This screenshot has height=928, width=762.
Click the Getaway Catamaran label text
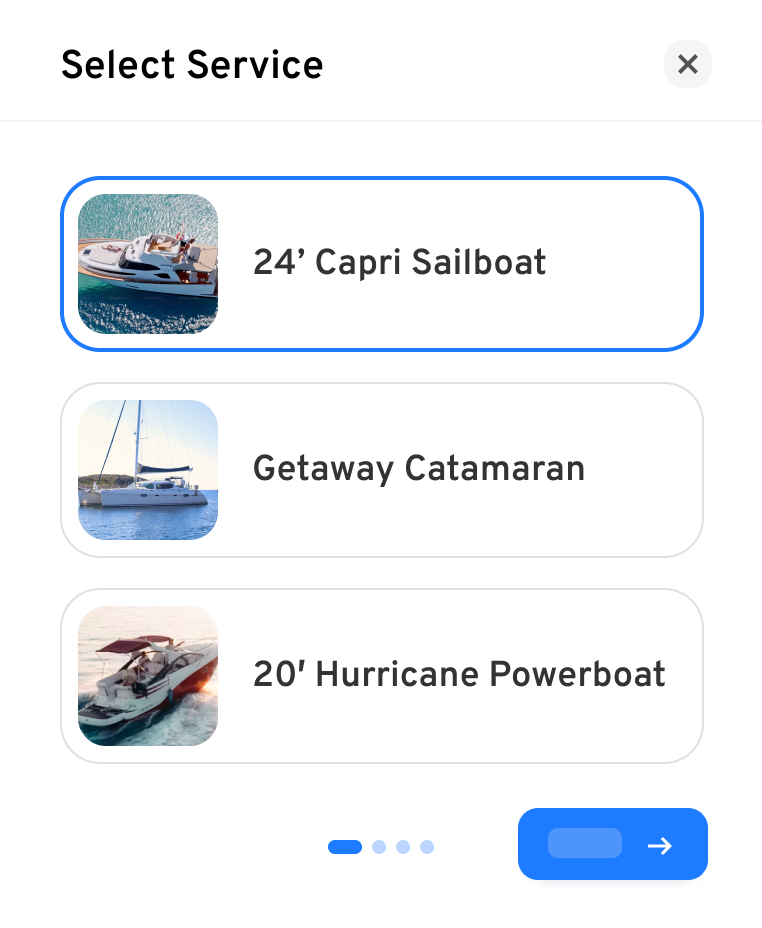[418, 469]
